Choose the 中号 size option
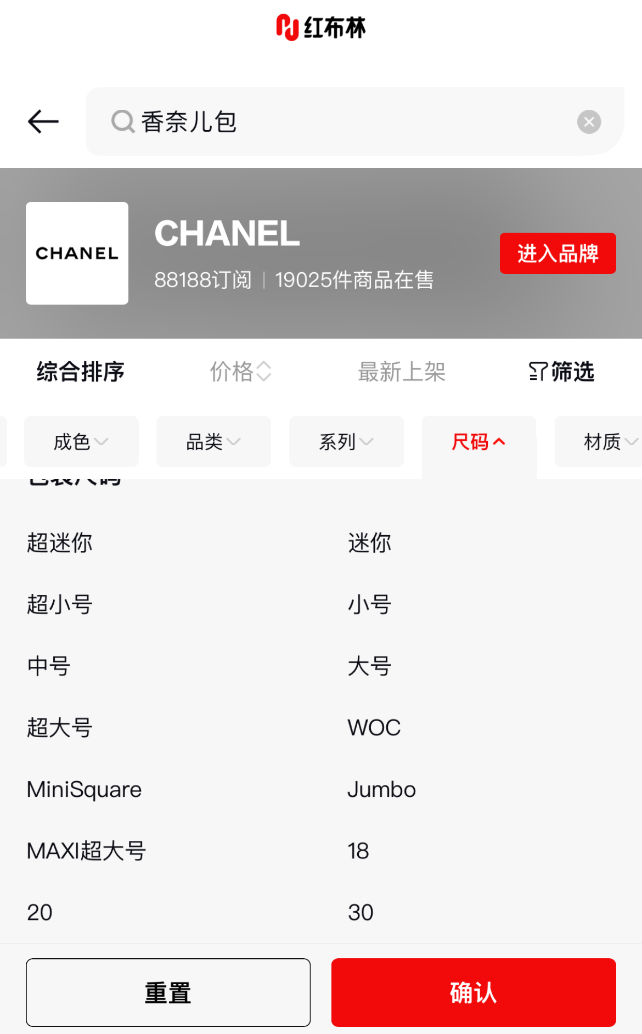The image size is (642, 1034). [49, 666]
